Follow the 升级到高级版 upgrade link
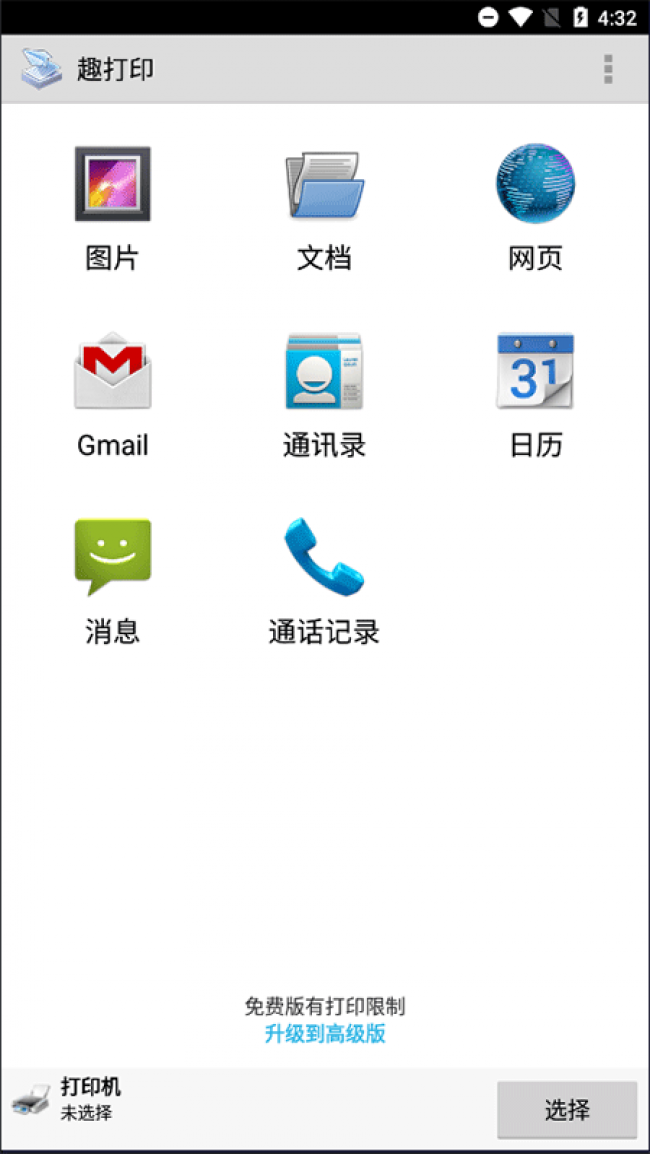The height and width of the screenshot is (1154, 650). click(325, 1034)
